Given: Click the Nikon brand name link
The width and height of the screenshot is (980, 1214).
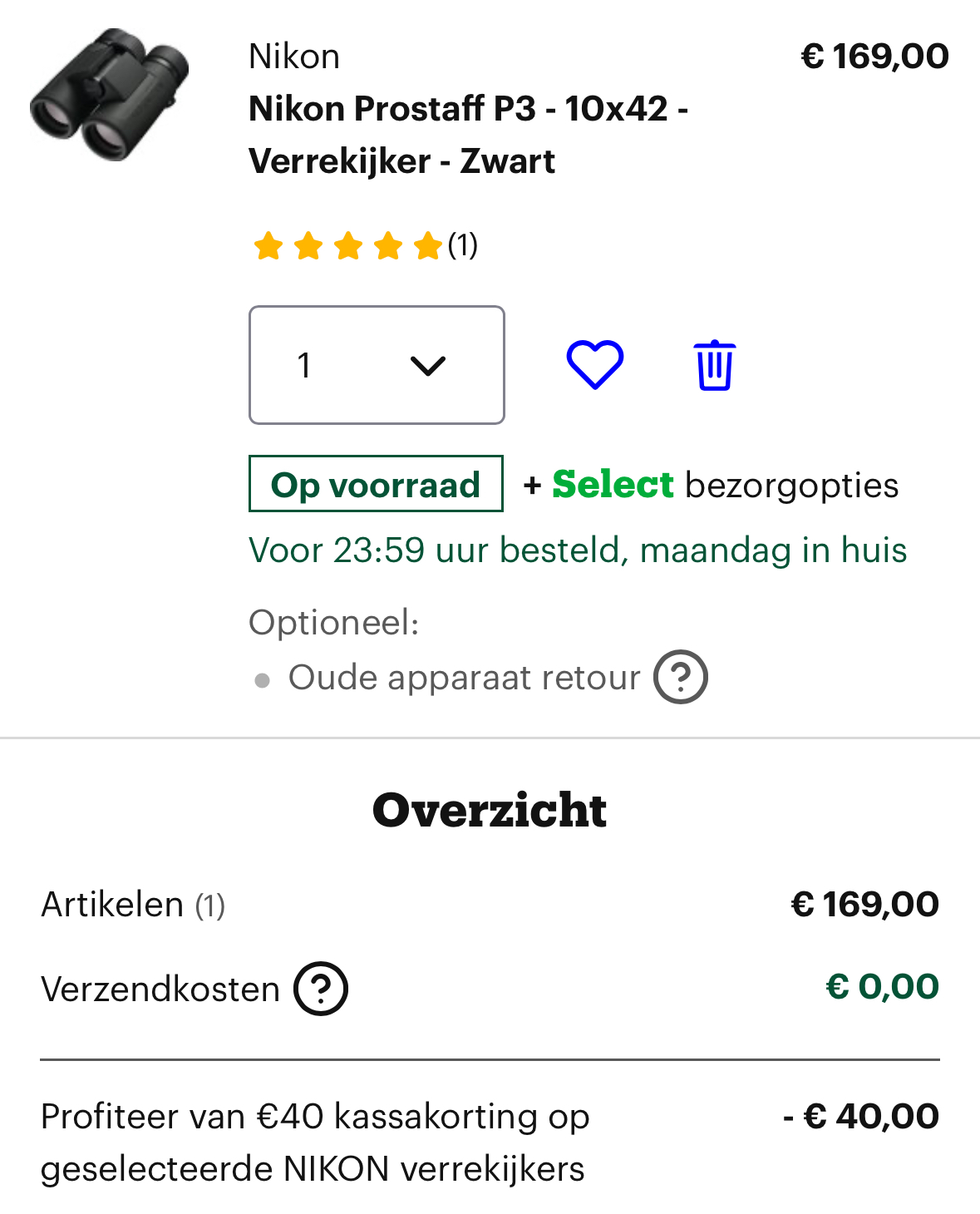Looking at the screenshot, I should click(x=294, y=55).
